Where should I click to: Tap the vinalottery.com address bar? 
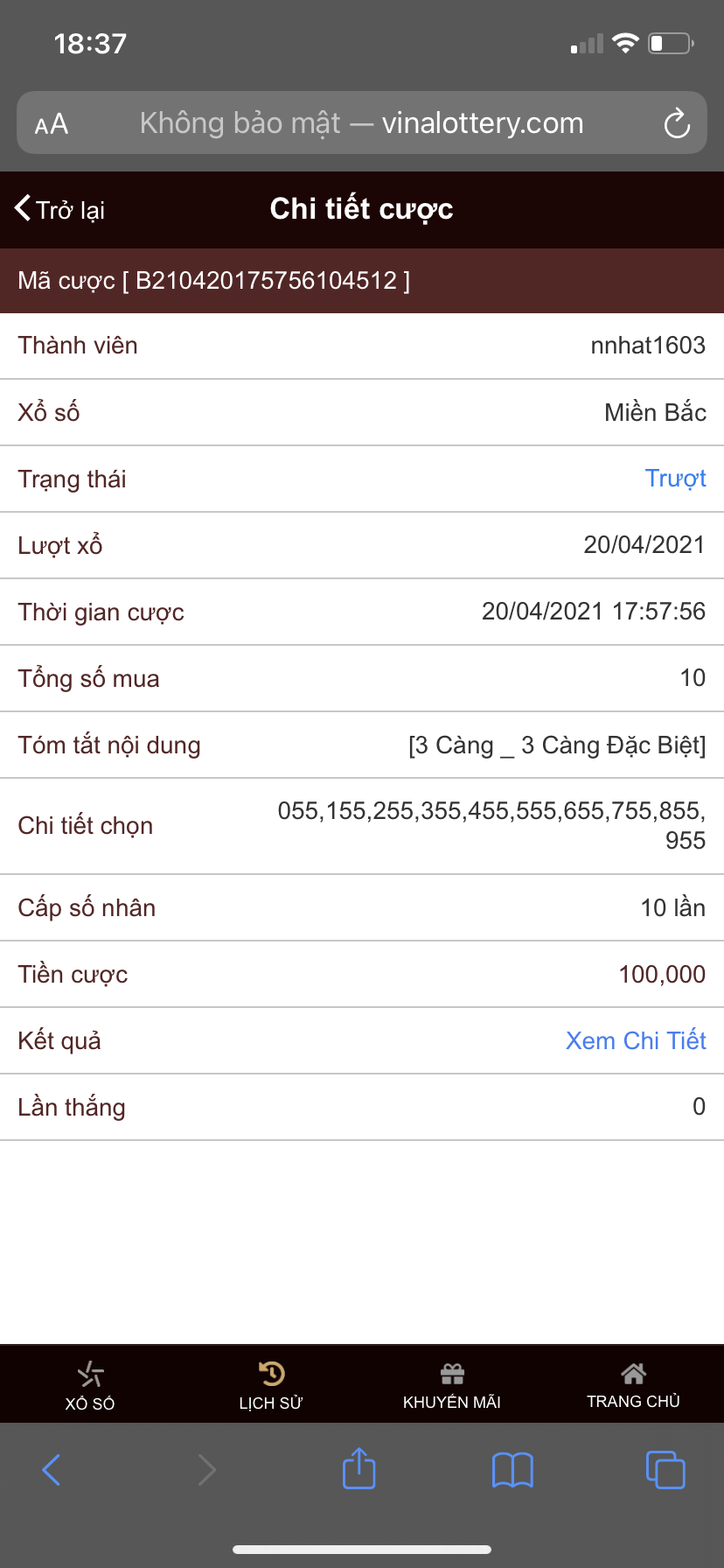coord(362,122)
